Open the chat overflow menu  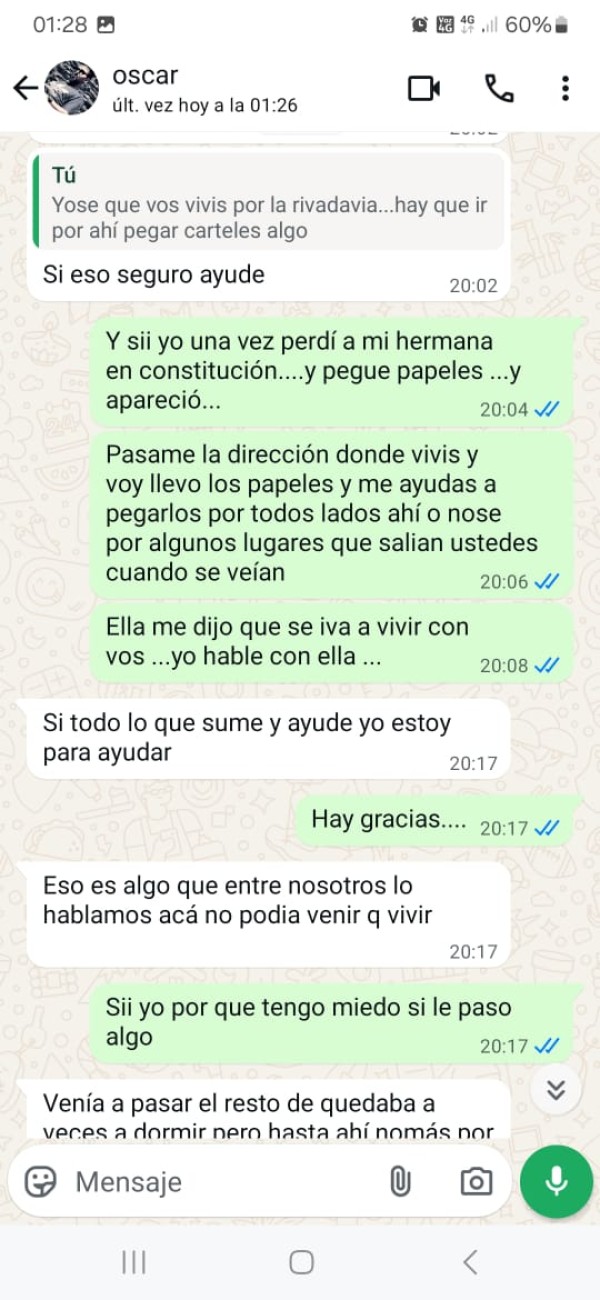[x=565, y=88]
